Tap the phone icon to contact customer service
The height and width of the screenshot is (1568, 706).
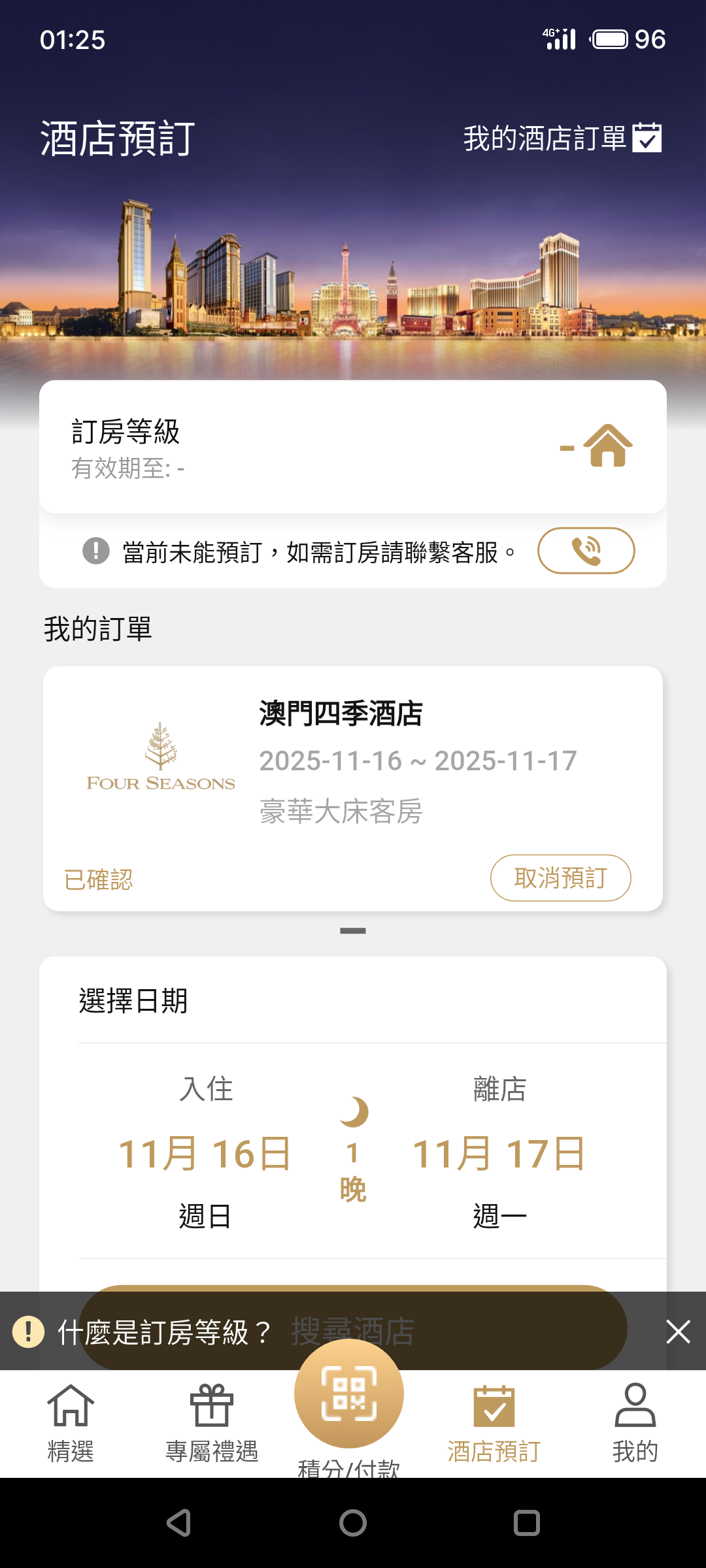coord(586,550)
